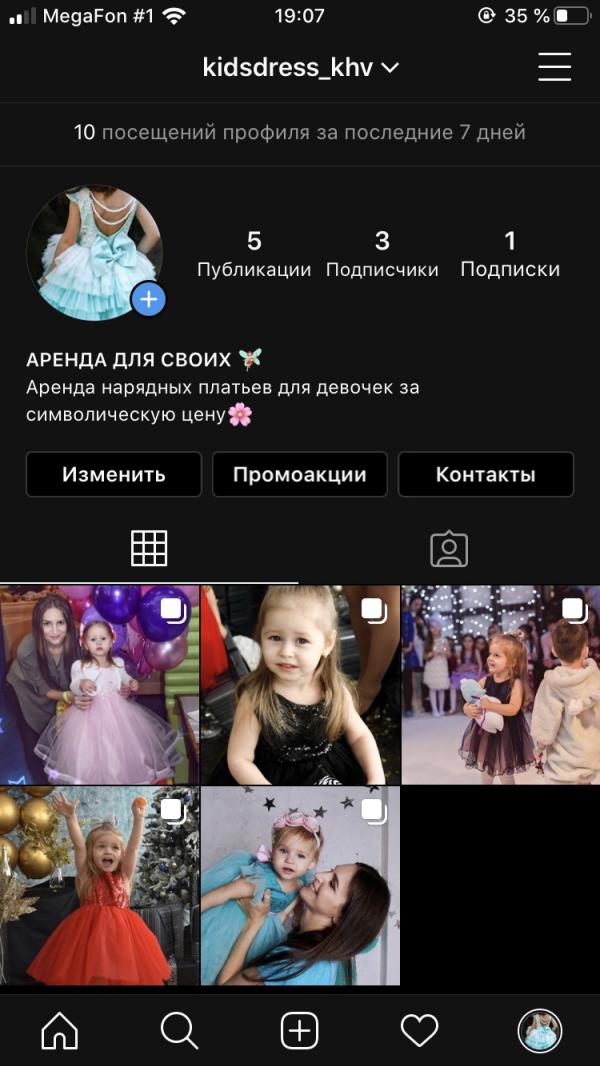600x1066 pixels.
Task: View the Подписки following list
Action: 510,253
